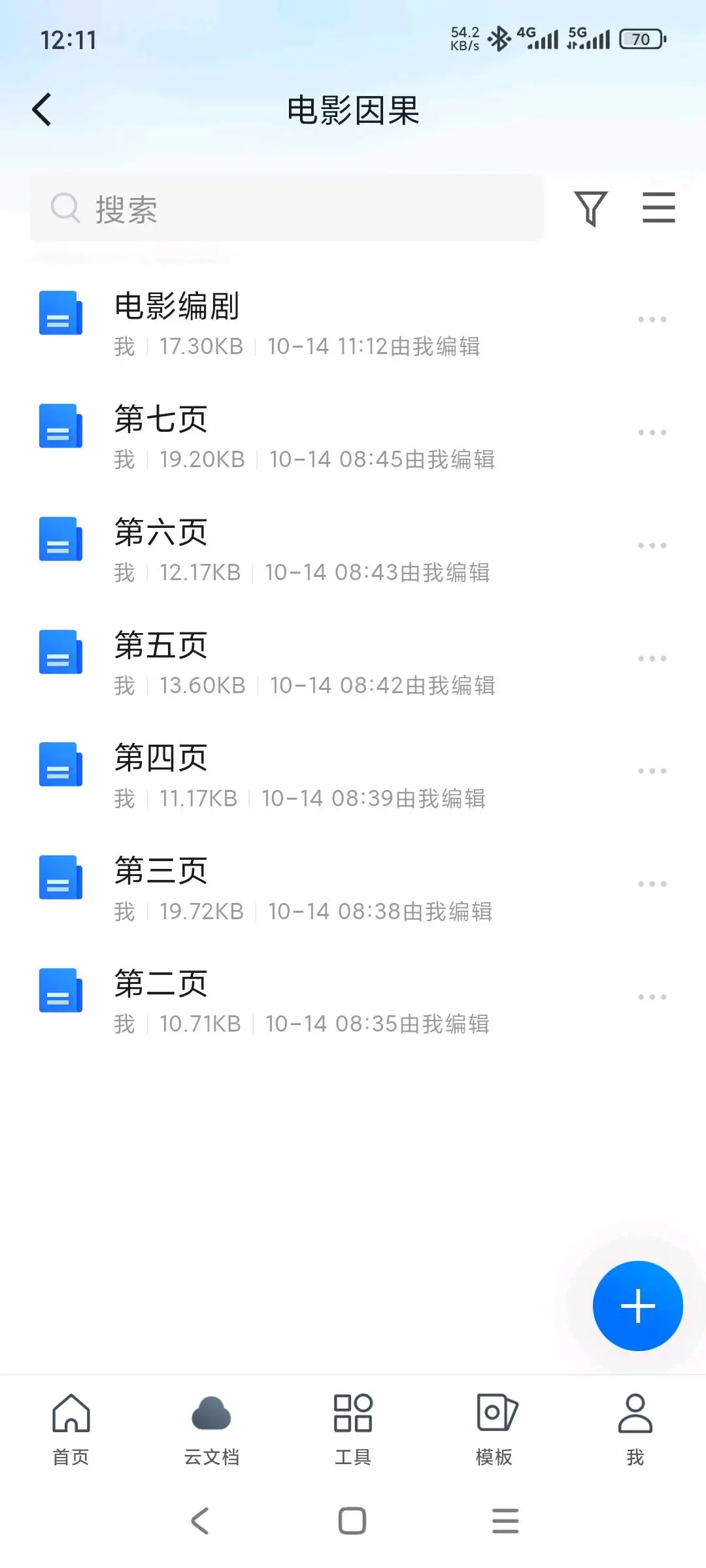
Task: Open the list view menu icon
Action: pyautogui.click(x=658, y=208)
